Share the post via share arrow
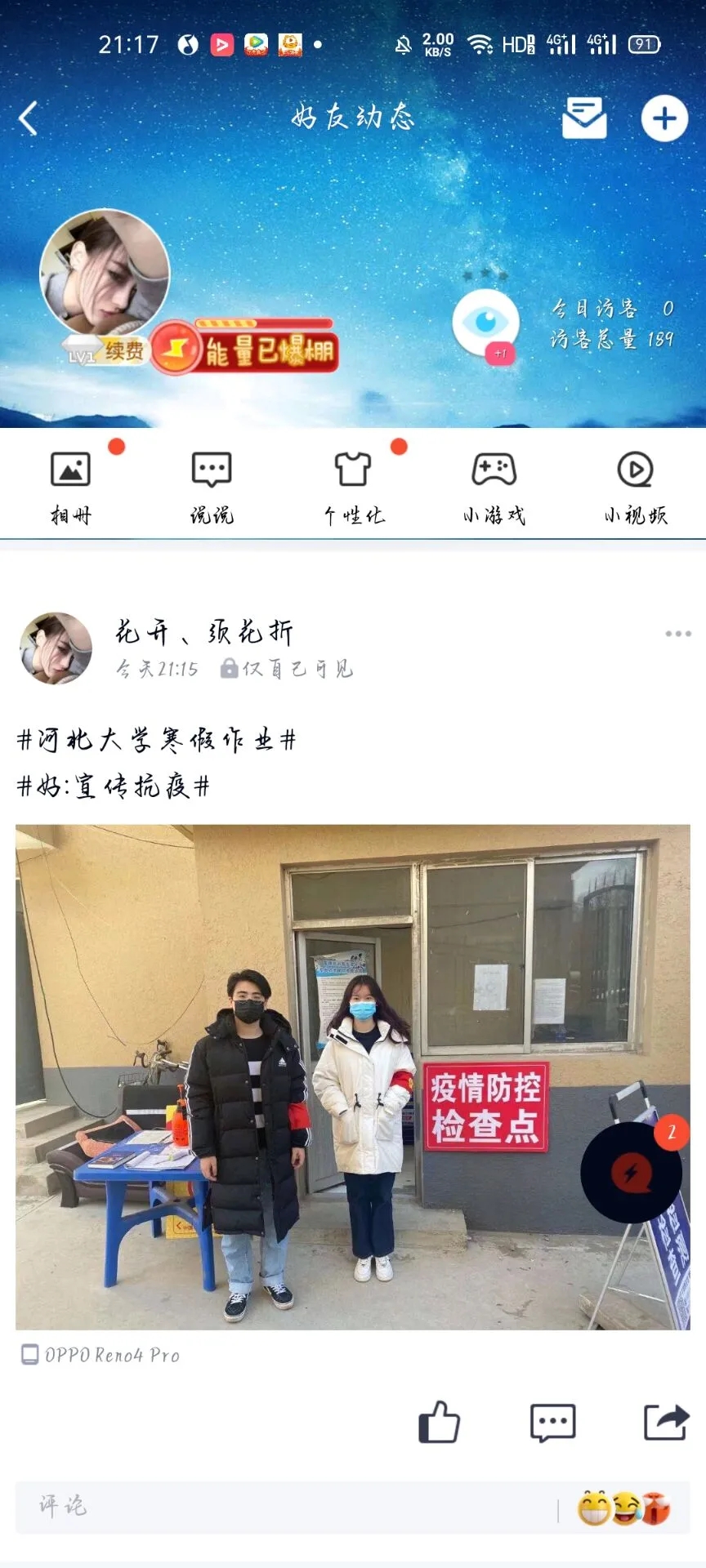 [665, 1423]
